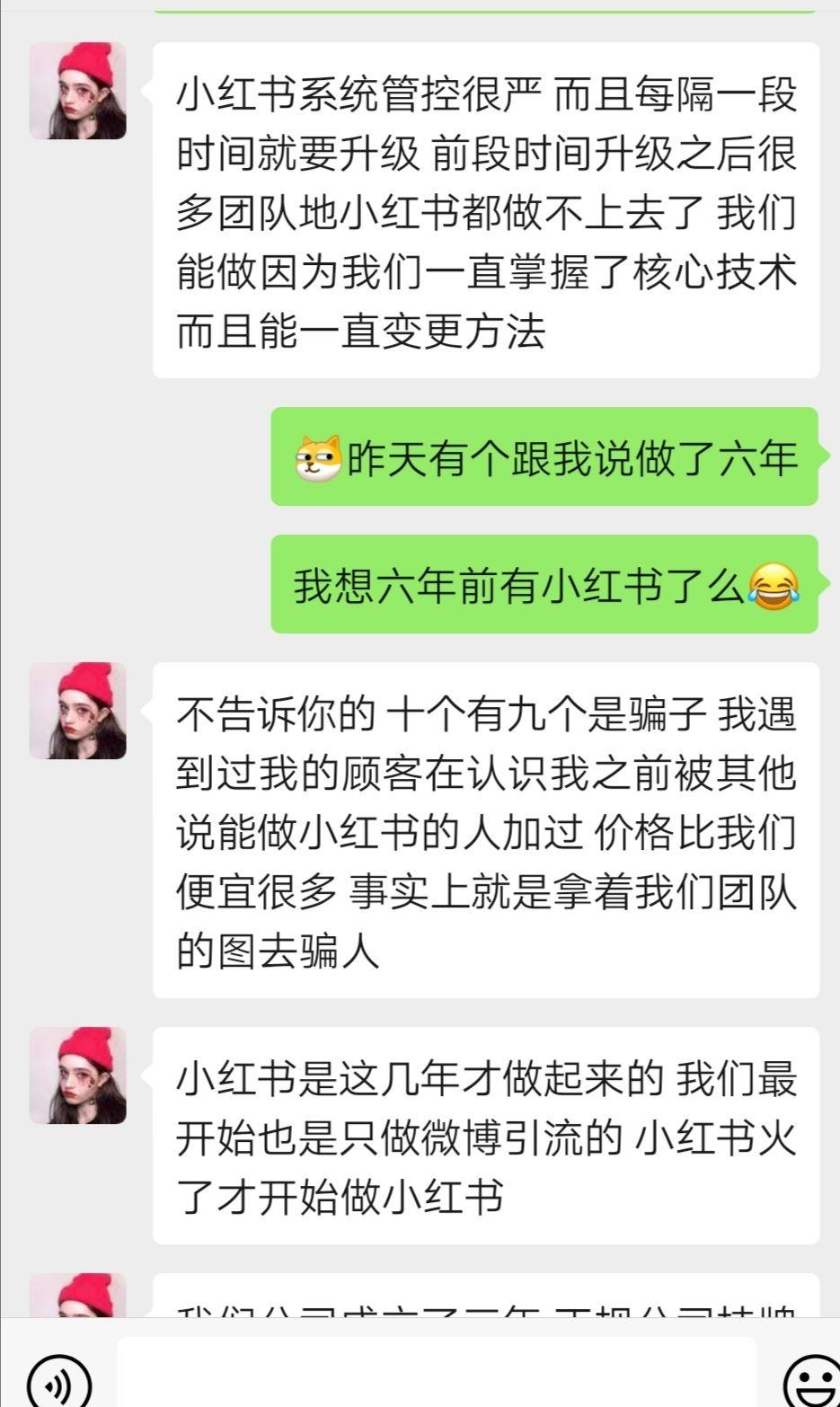View profile via avatar beside 小红书是这几年才做起来的
Viewport: 840px width, 1407px height.
point(78,1075)
